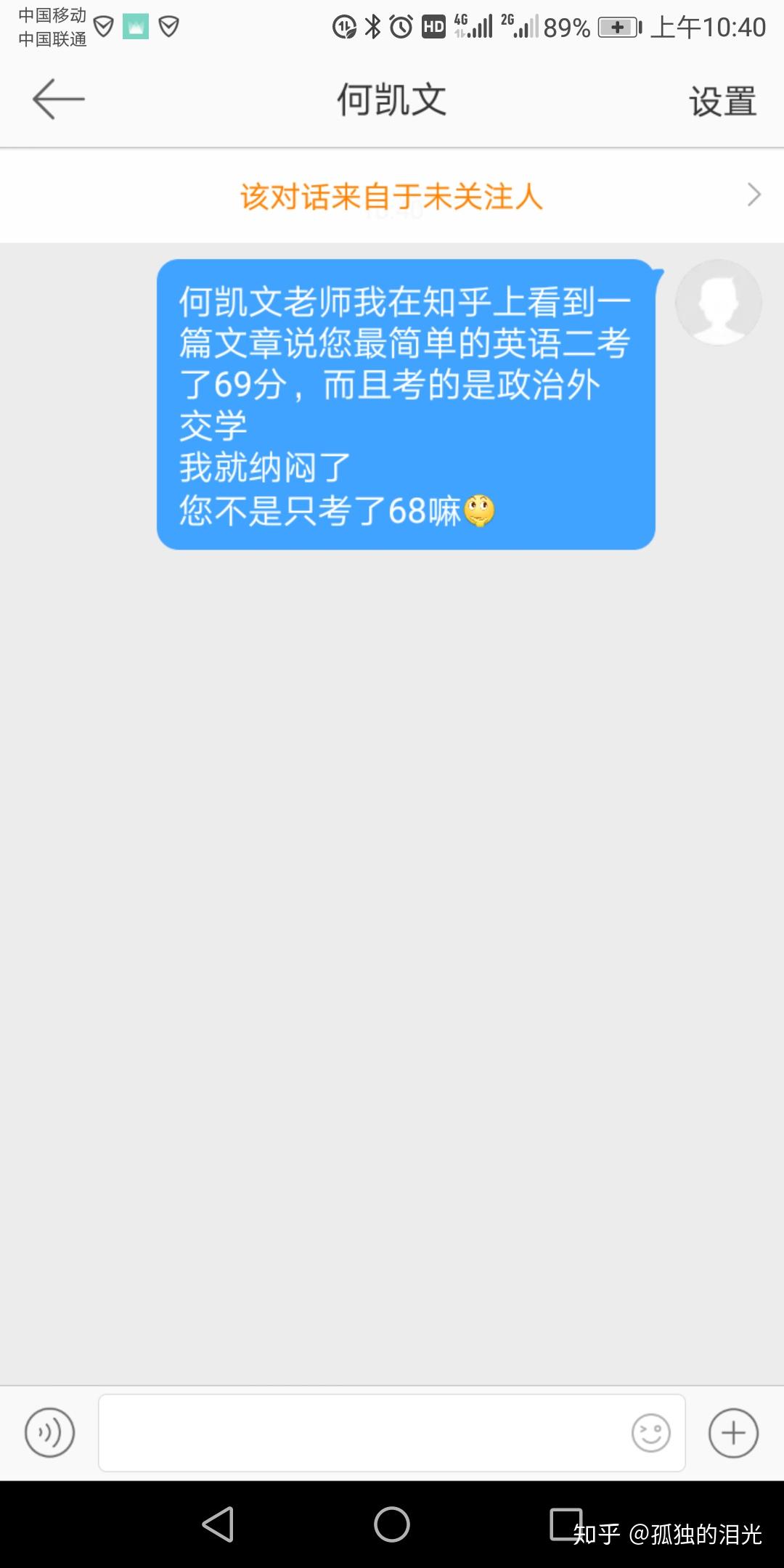
Task: Go back using the top-left arrow
Action: (58, 99)
